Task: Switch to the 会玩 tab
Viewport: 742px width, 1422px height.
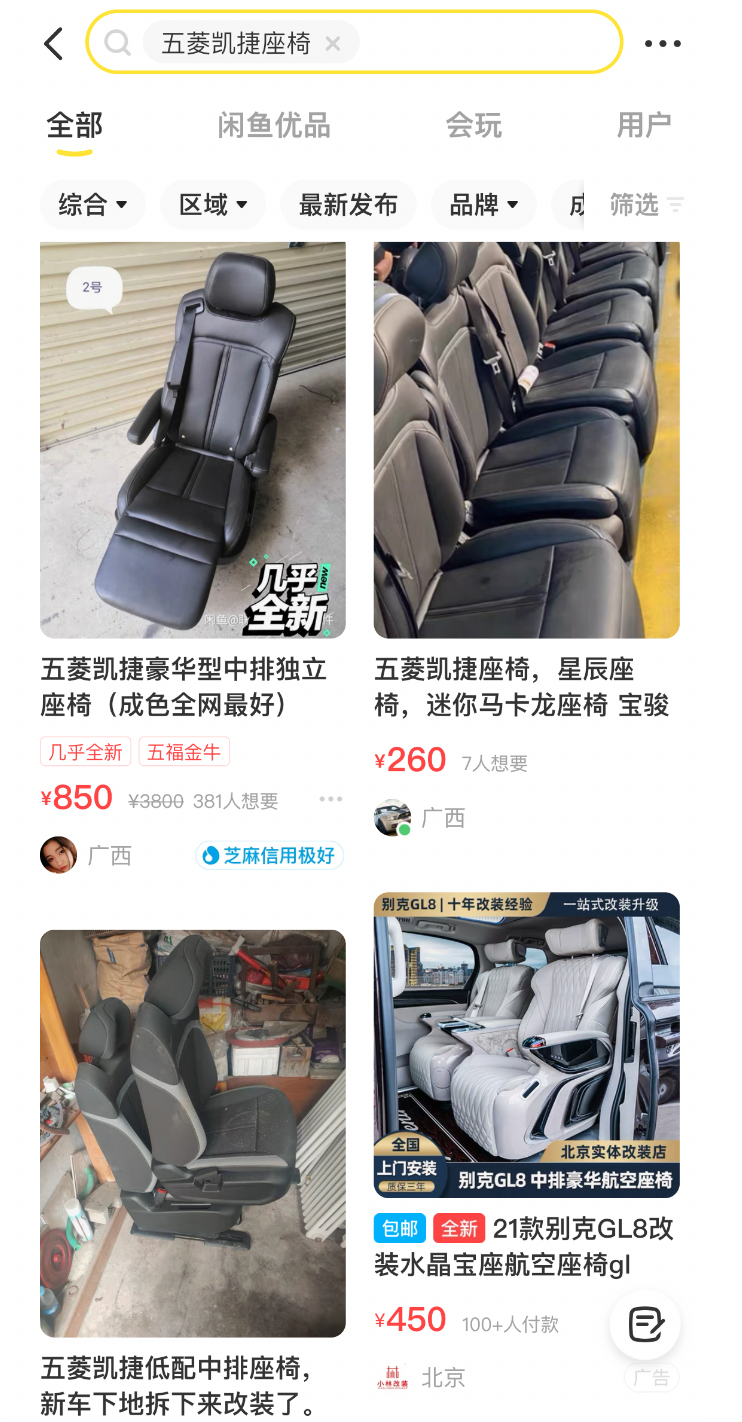Action: click(473, 126)
